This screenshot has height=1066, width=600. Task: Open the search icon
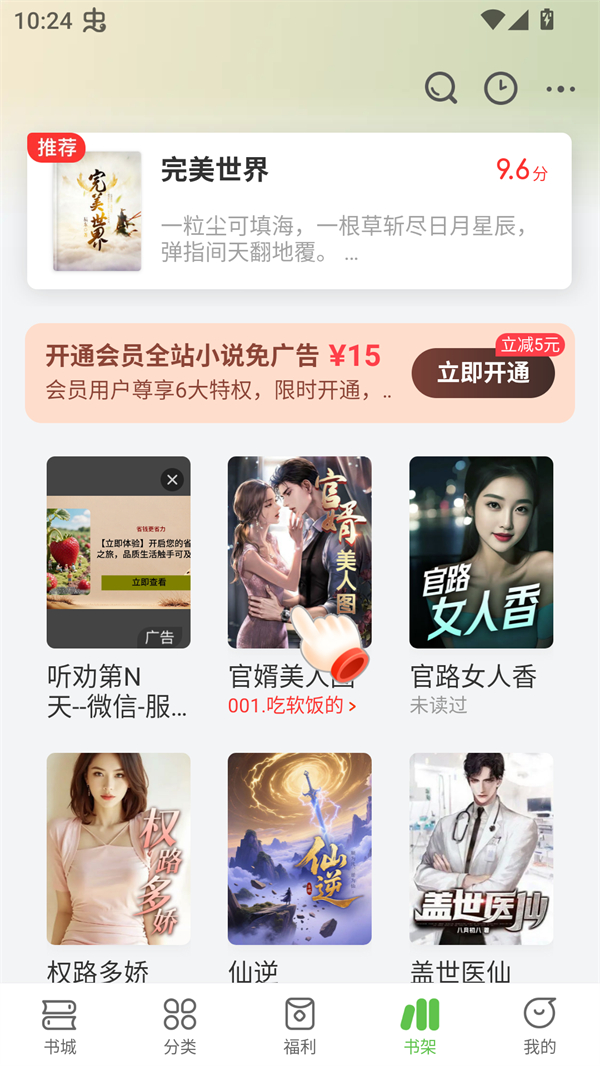point(440,88)
